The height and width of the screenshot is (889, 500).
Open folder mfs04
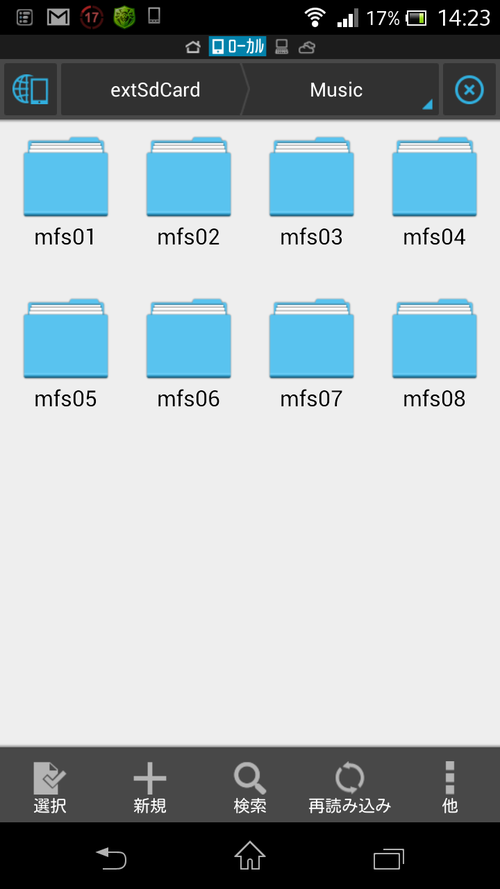coord(434,192)
